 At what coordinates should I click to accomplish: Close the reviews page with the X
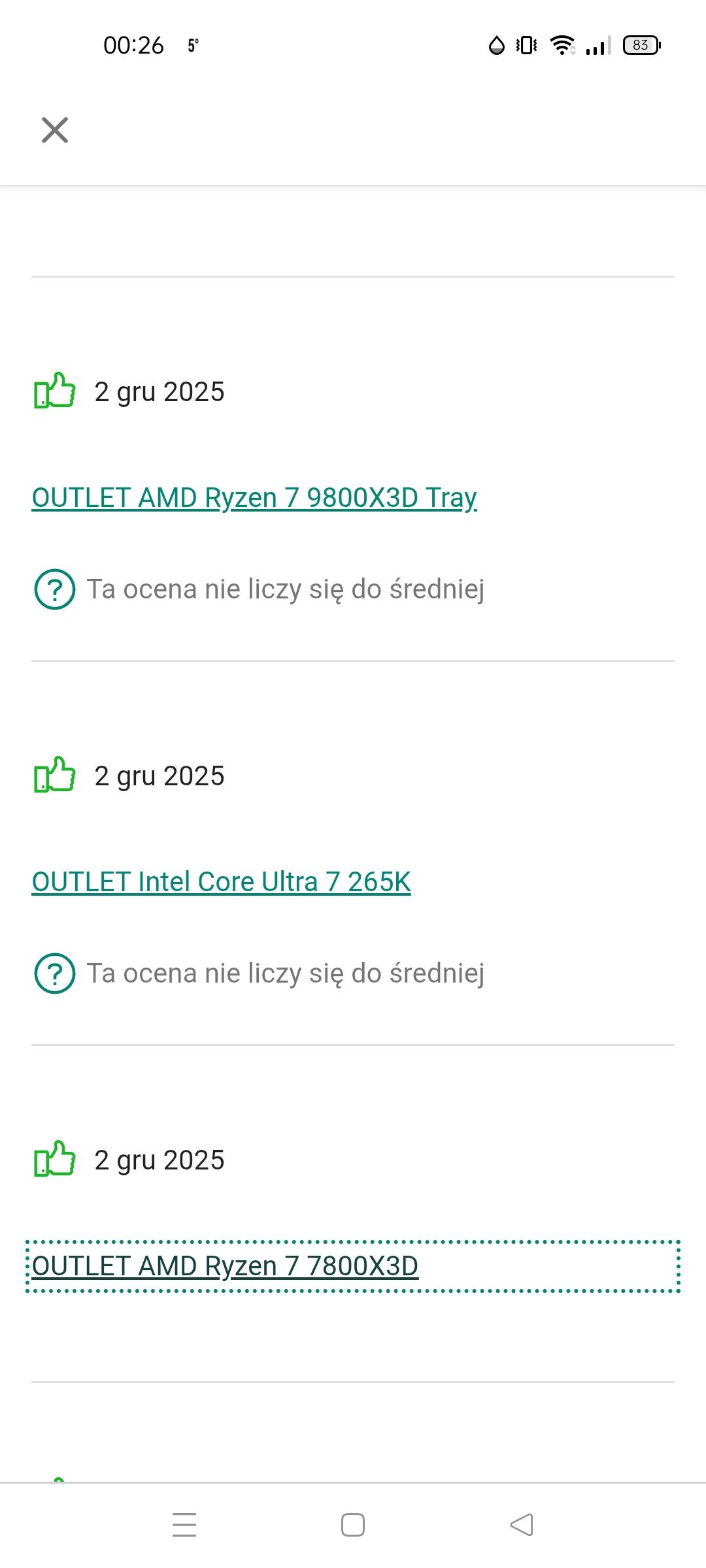(55, 130)
